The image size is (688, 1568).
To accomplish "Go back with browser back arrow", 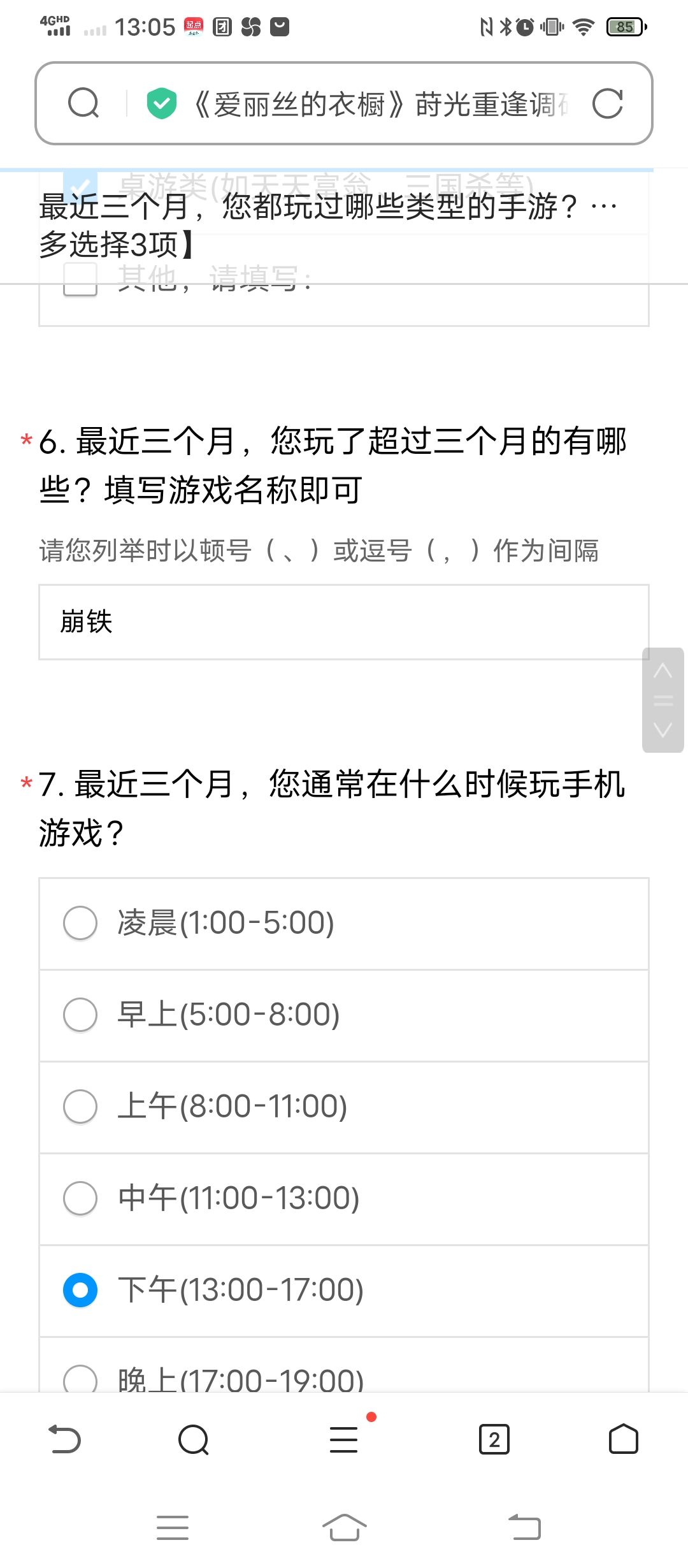I will [x=65, y=1439].
